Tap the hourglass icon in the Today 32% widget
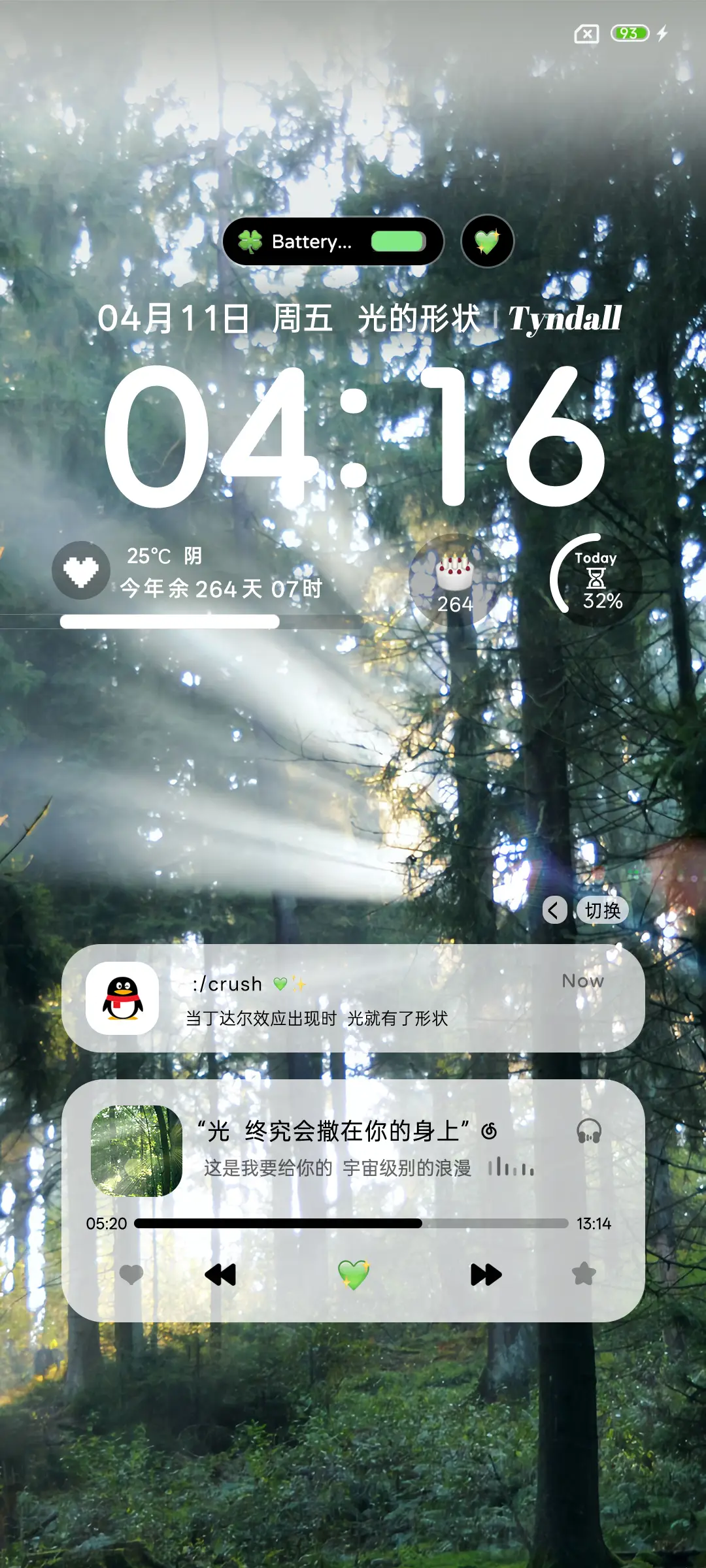The width and height of the screenshot is (706, 1568). [x=596, y=578]
